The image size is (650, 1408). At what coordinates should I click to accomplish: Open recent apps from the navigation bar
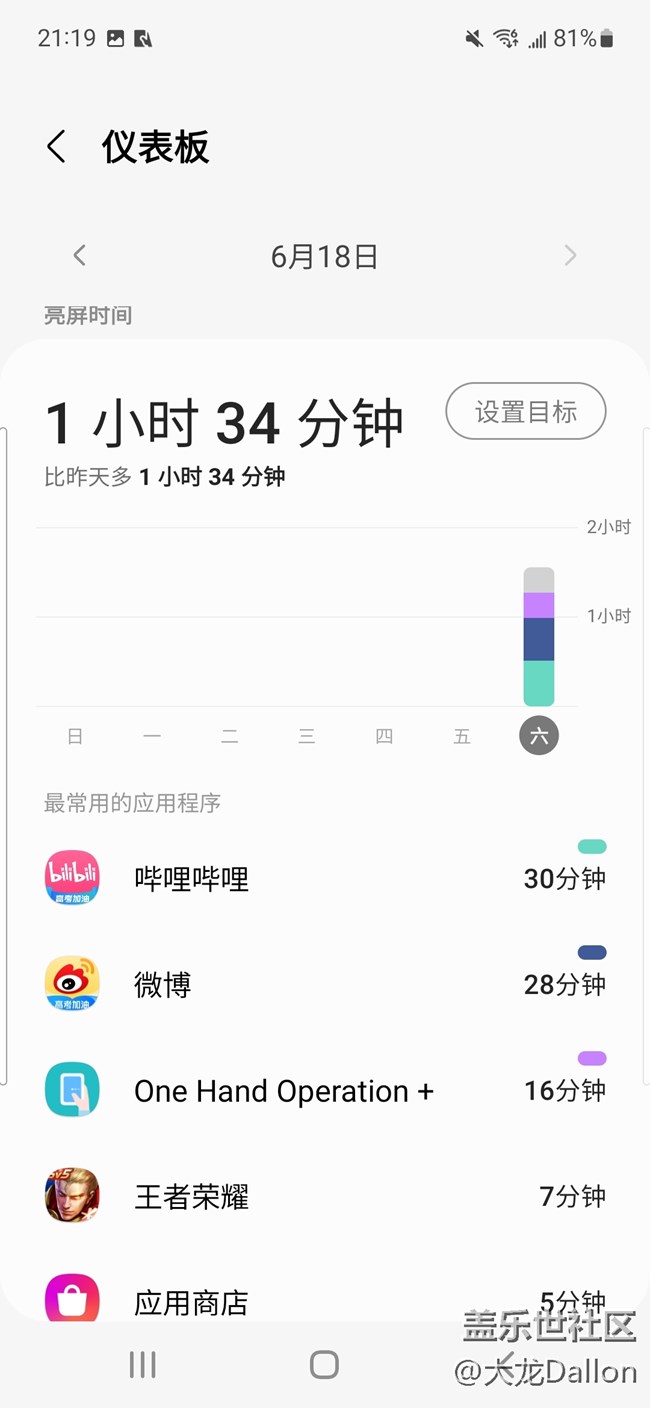142,1365
